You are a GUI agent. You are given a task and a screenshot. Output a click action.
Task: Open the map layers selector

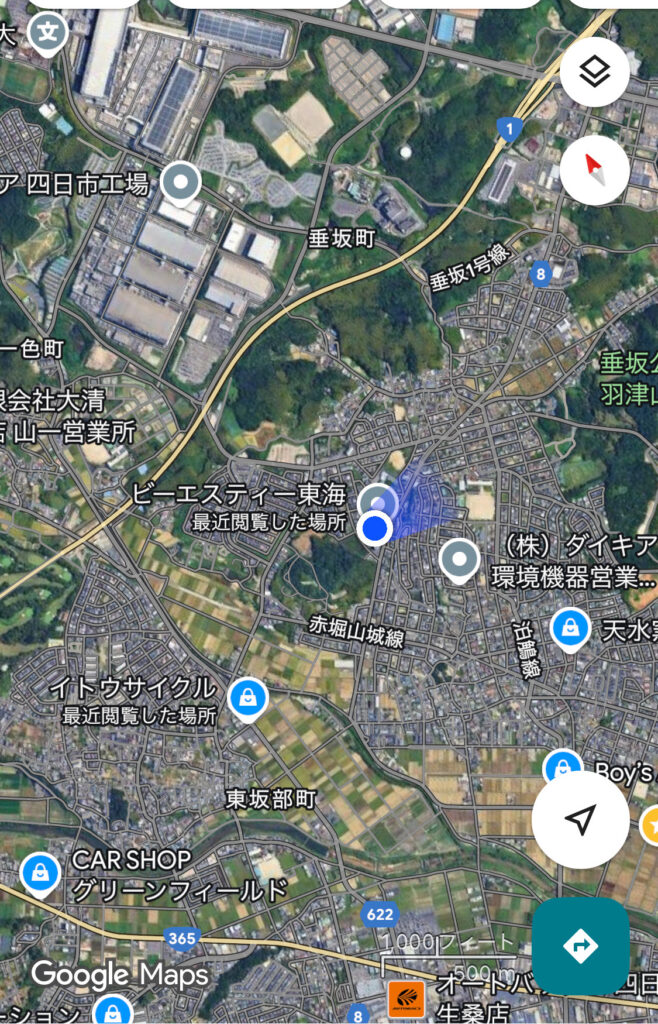click(x=594, y=72)
